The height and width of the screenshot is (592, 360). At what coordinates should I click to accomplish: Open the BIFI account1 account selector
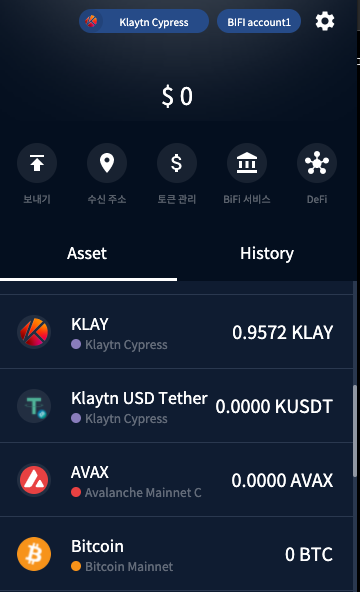[x=259, y=22]
